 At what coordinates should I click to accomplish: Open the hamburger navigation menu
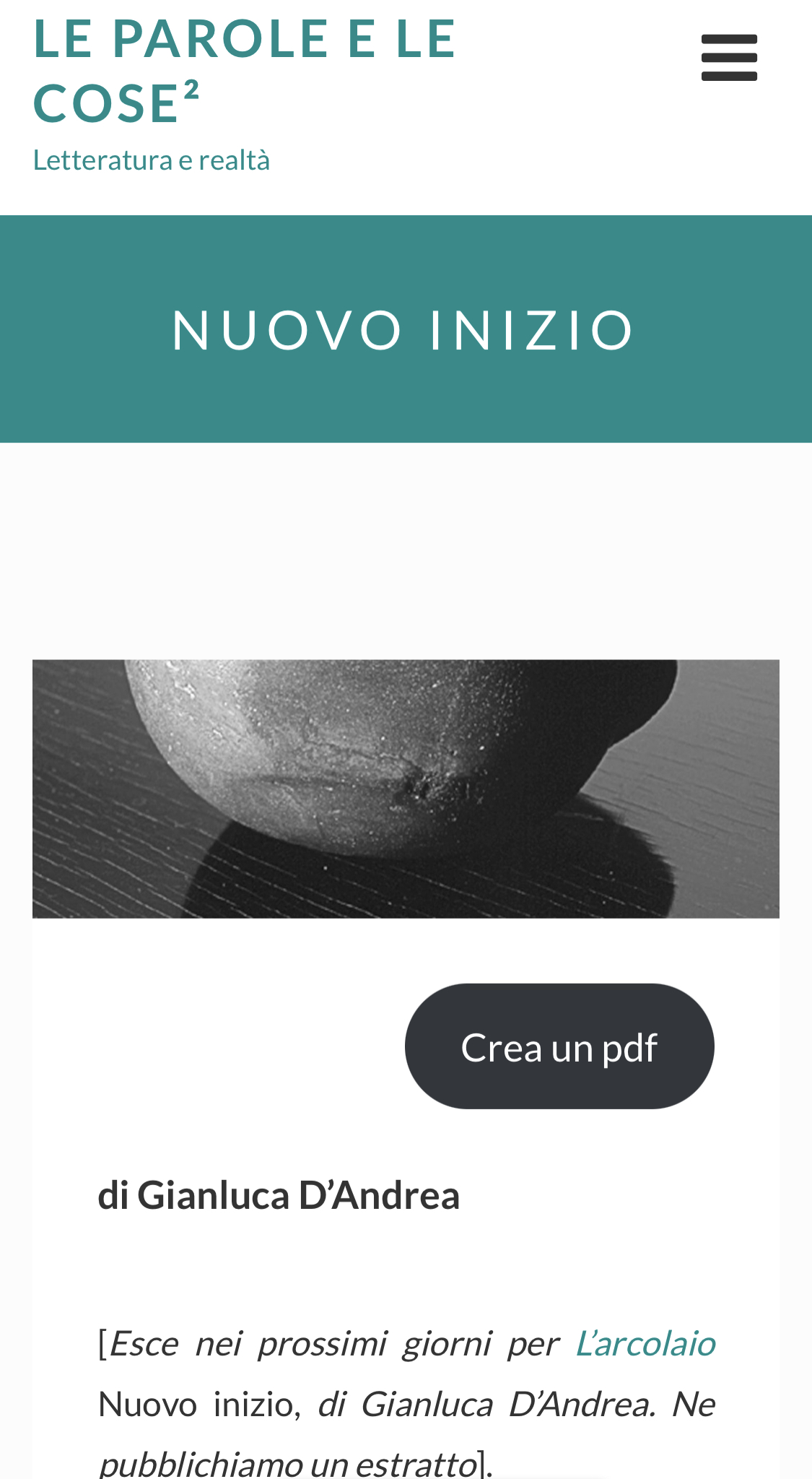coord(729,58)
